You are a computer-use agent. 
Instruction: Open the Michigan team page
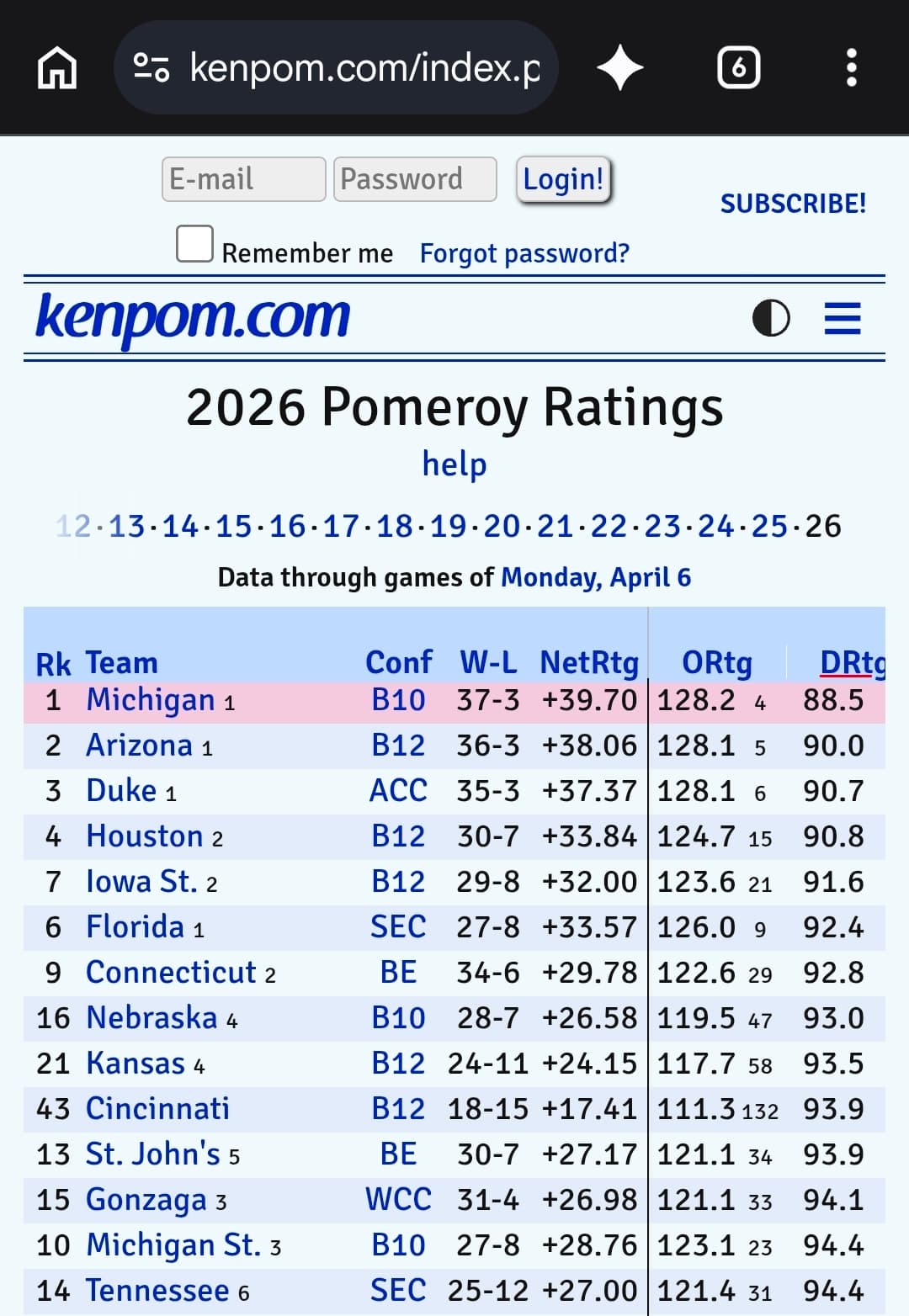point(151,700)
